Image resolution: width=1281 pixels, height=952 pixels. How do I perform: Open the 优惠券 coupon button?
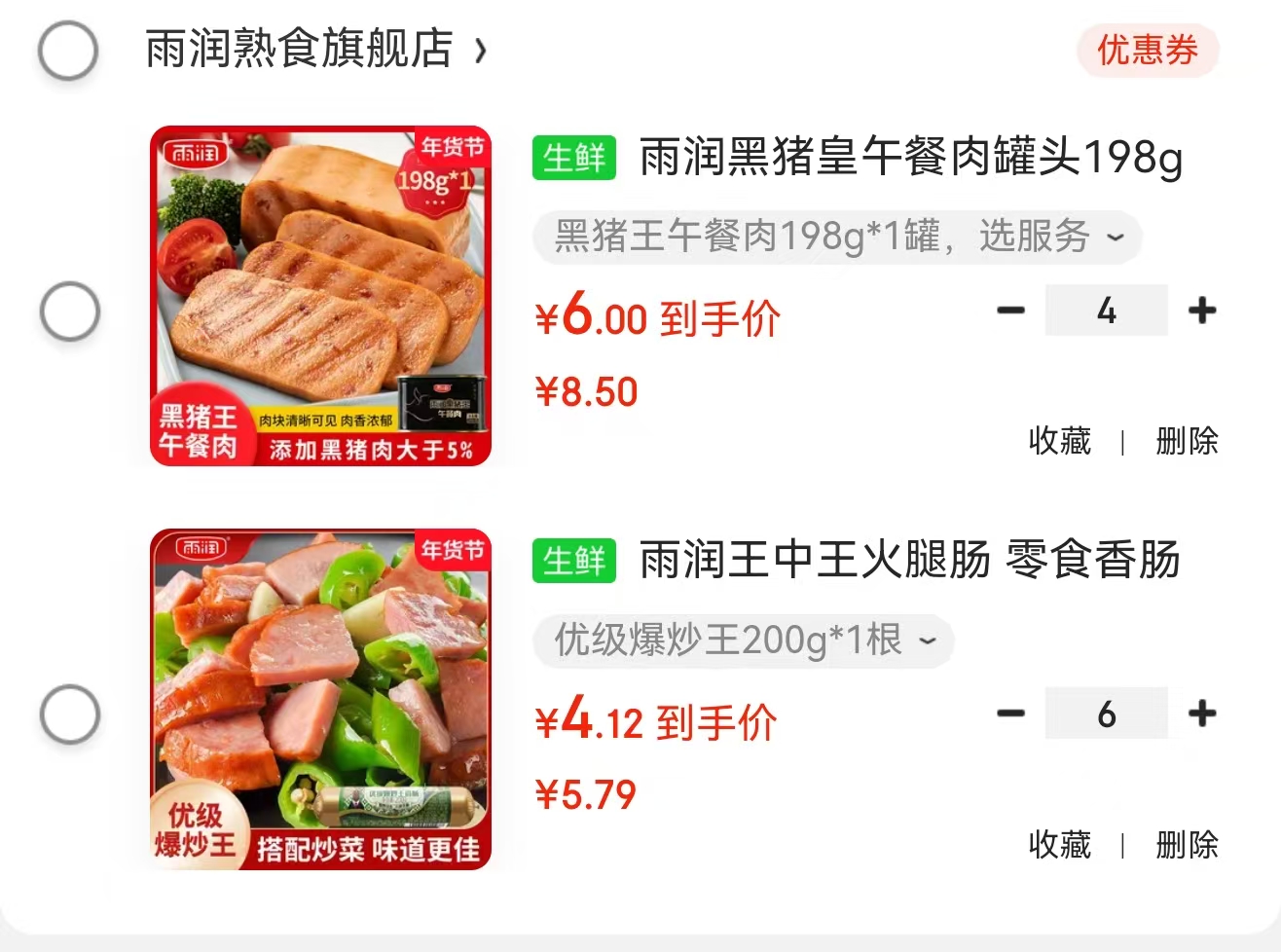(x=1147, y=51)
